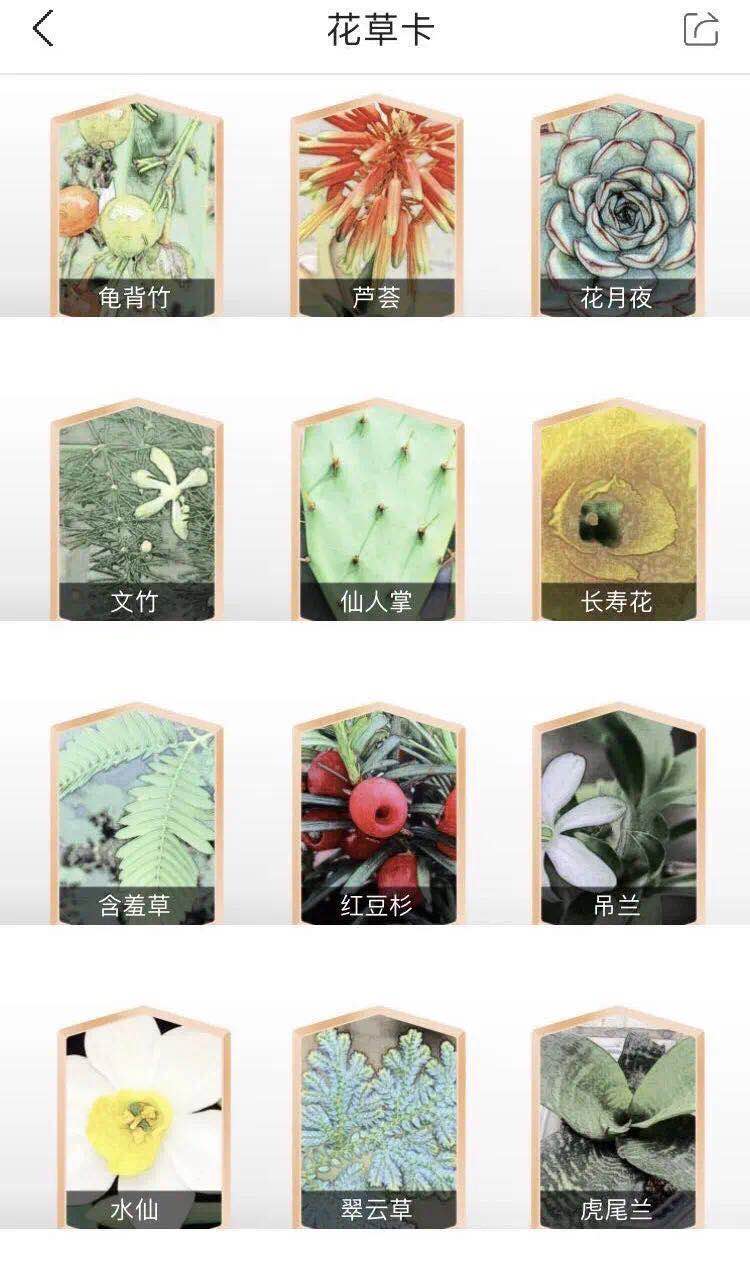The image size is (750, 1279).
Task: Open the 虎尾兰 card
Action: click(617, 1119)
